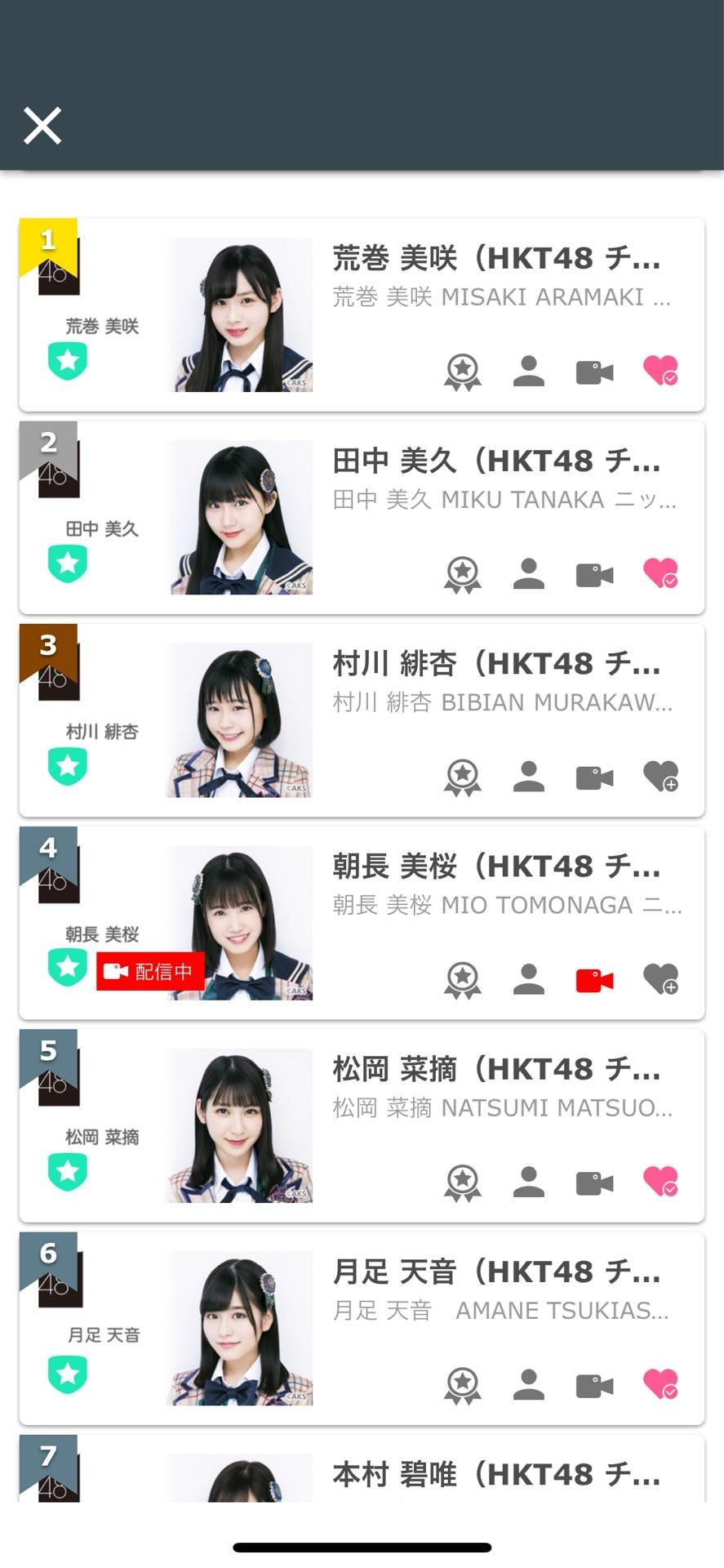This screenshot has height=1568, width=724.
Task: Tap the video camera icon for 田中 美久
Action: click(x=594, y=575)
